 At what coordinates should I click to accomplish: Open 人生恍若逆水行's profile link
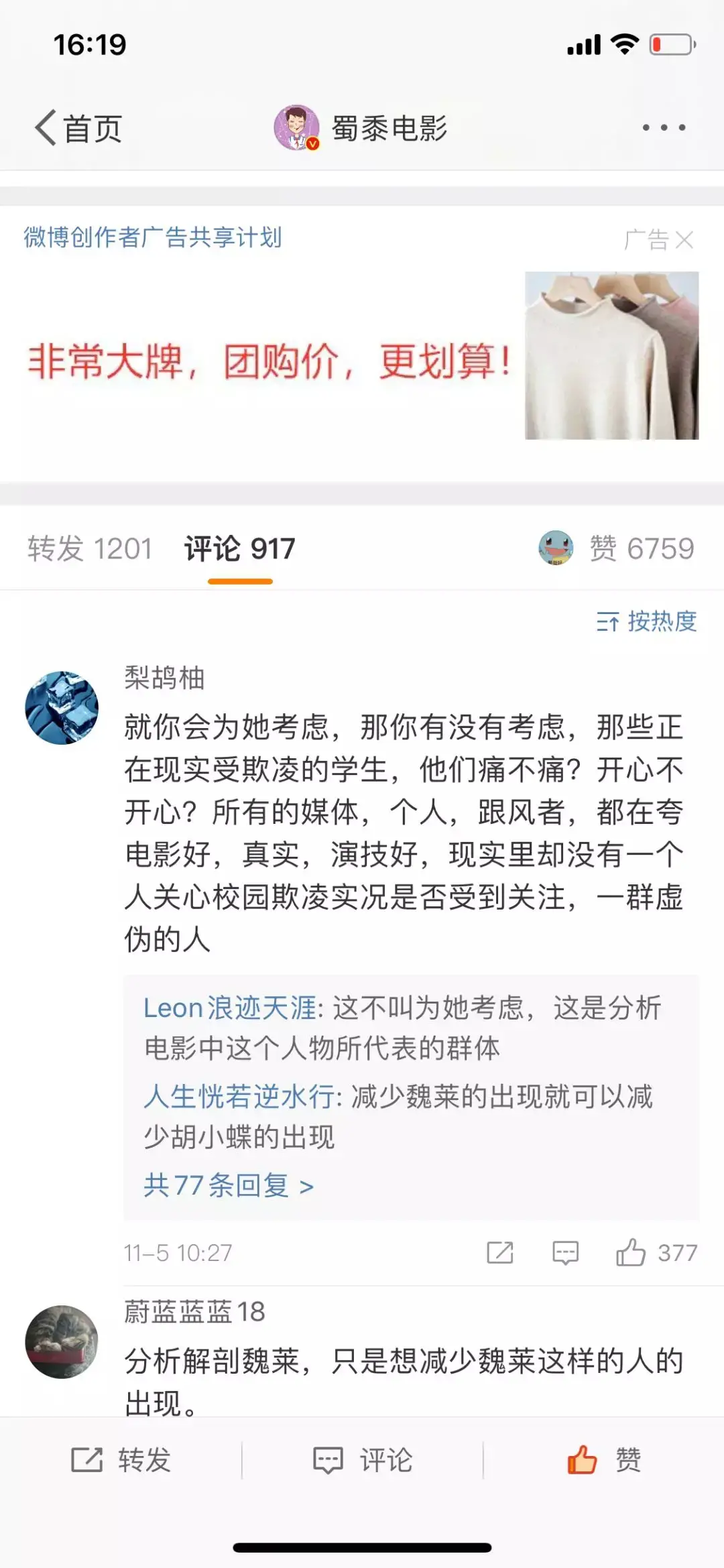click(x=239, y=1097)
